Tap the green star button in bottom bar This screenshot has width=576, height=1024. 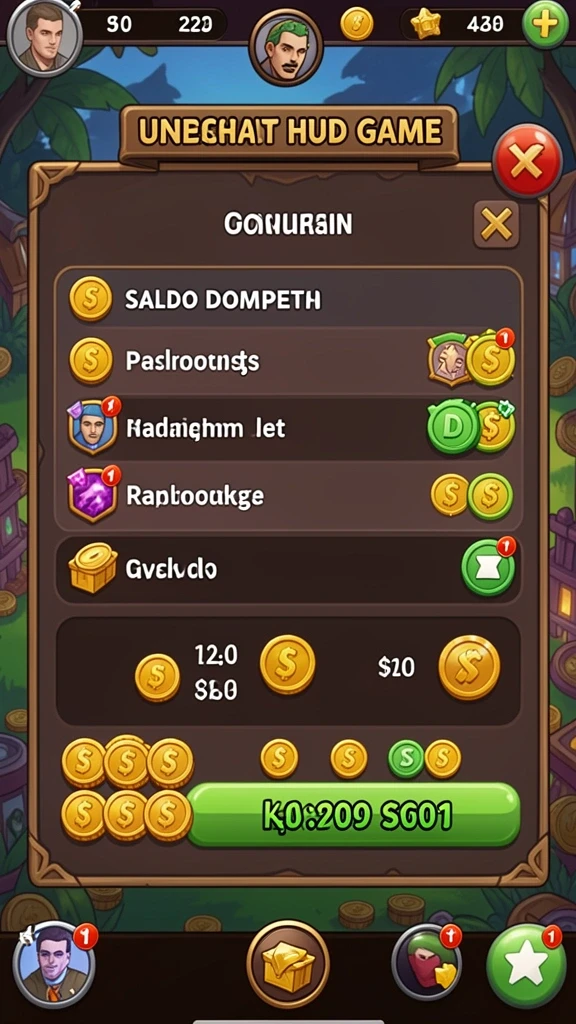click(526, 965)
